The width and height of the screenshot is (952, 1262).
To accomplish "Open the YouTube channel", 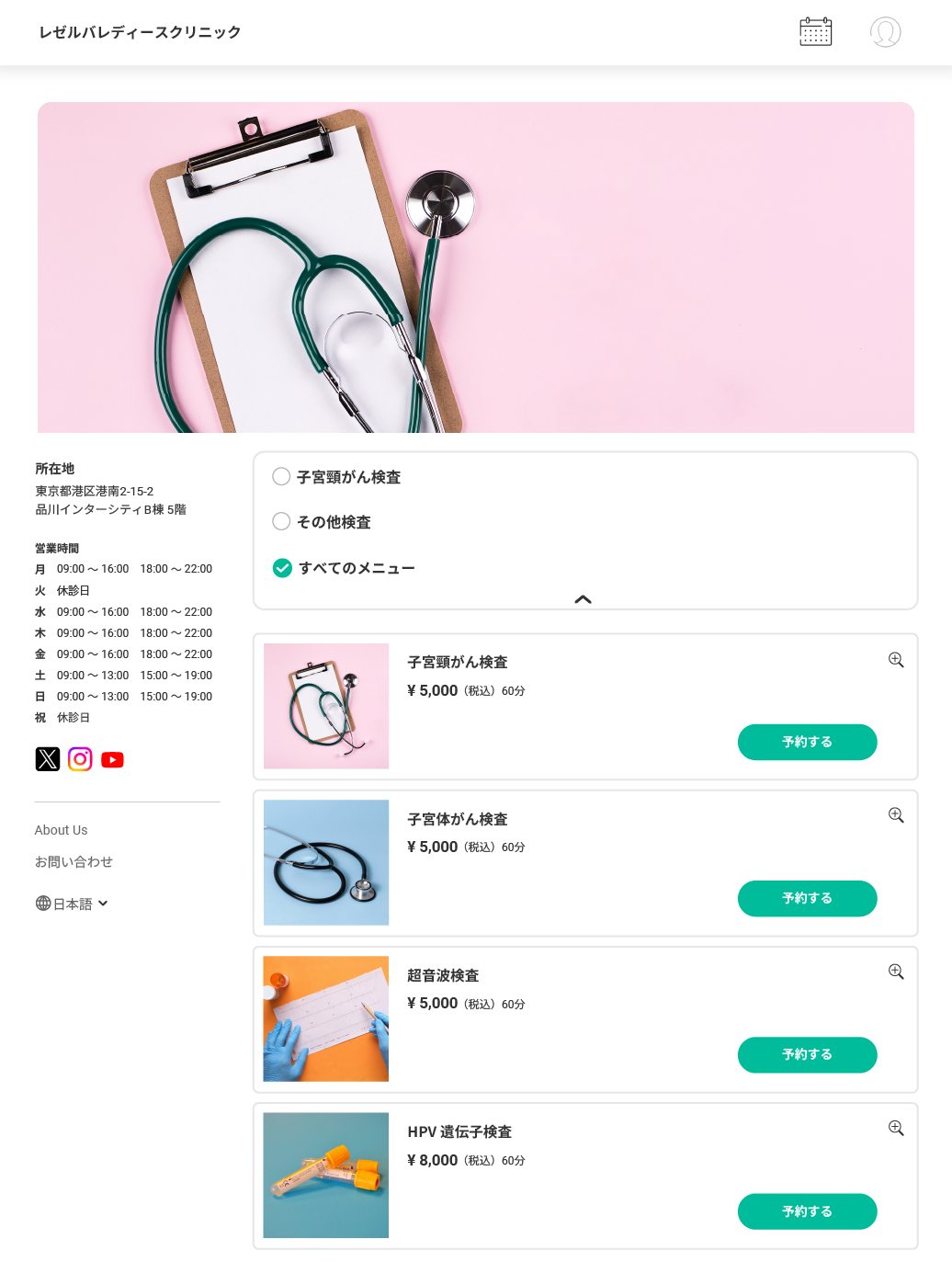I will [112, 759].
